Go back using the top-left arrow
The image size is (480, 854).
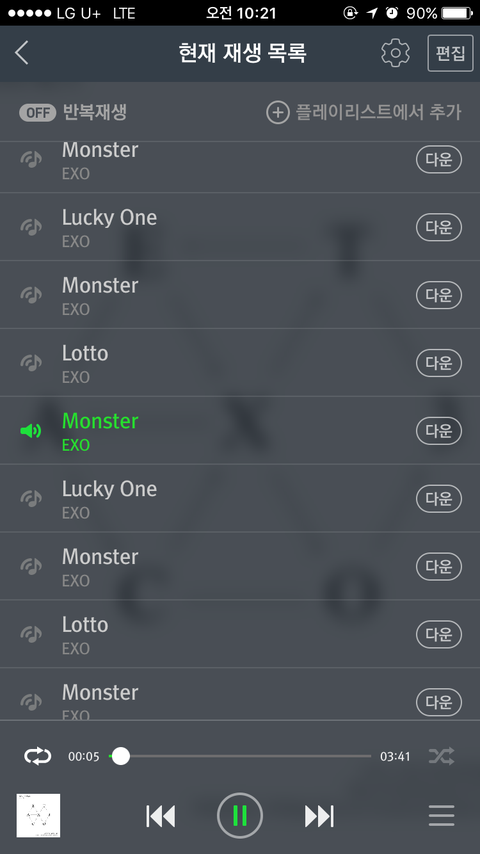click(22, 53)
